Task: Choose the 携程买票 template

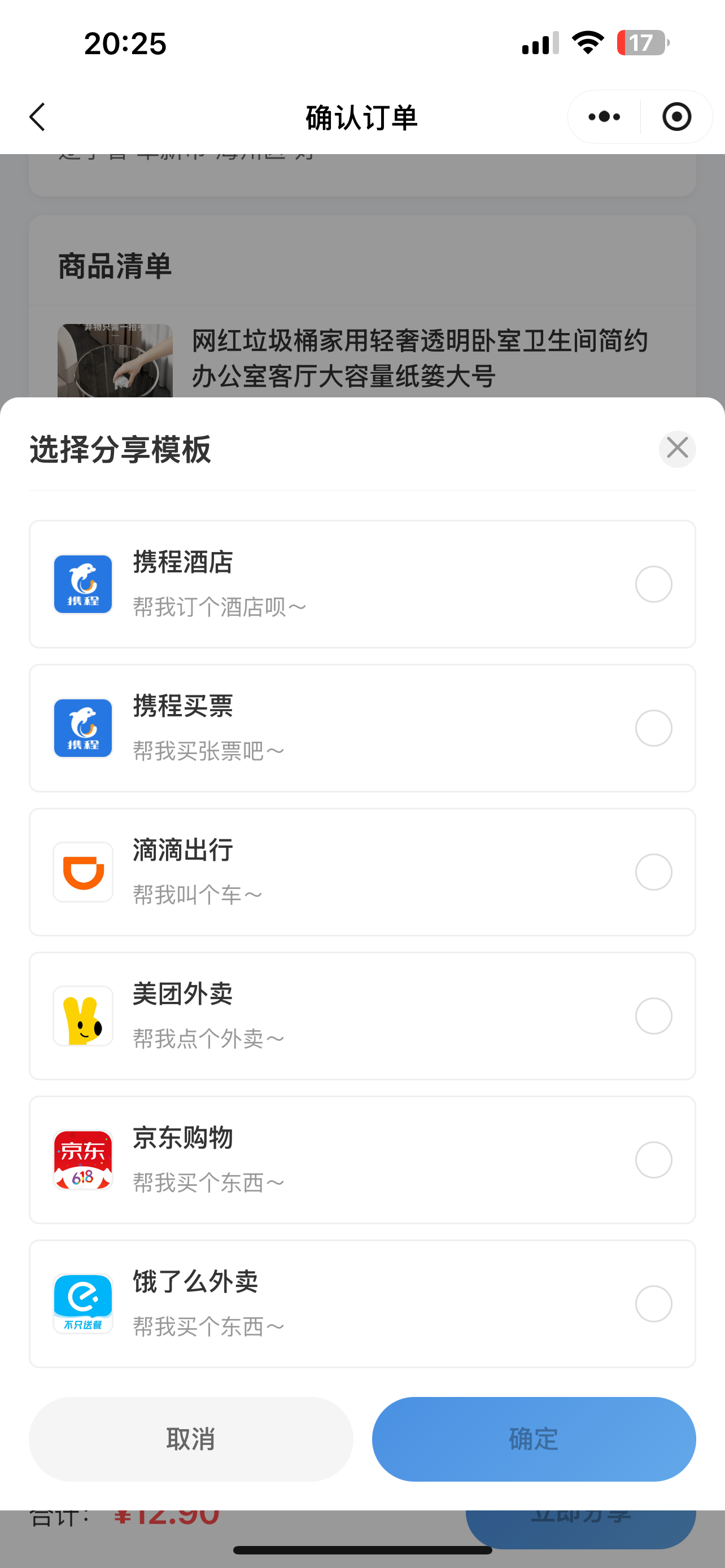Action: click(653, 728)
